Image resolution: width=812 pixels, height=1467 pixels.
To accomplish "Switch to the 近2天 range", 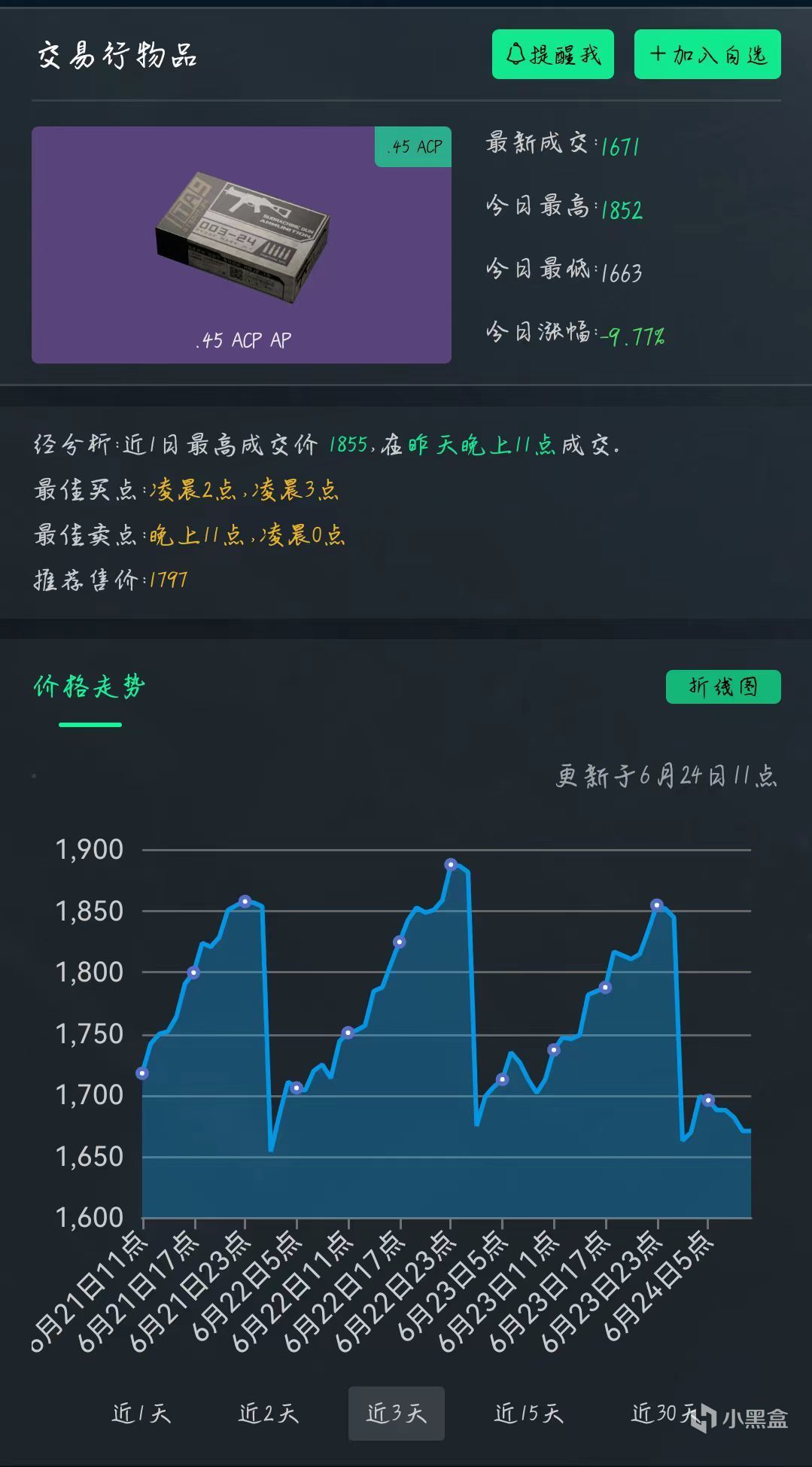I will coord(269,1413).
